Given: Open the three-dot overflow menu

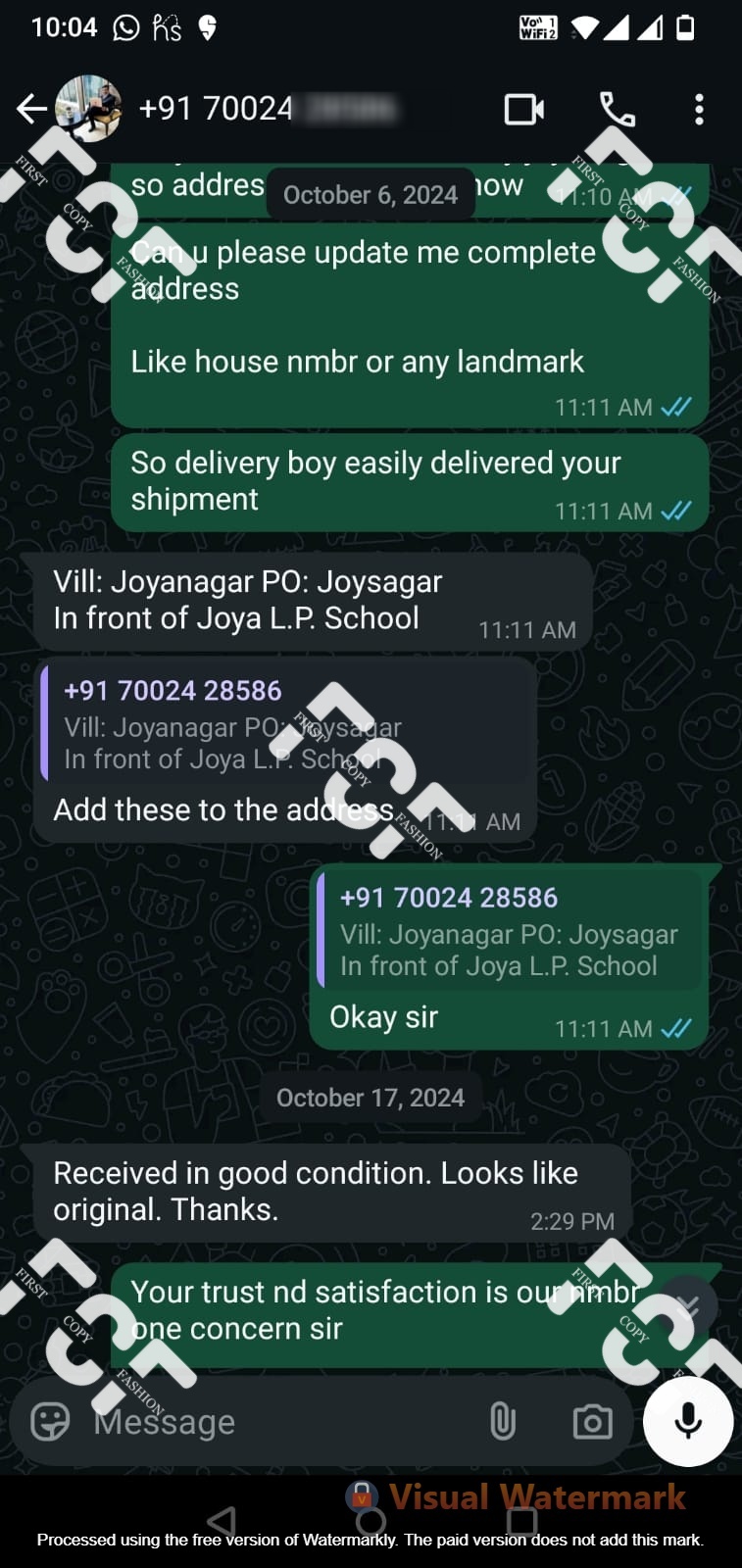Looking at the screenshot, I should point(698,109).
